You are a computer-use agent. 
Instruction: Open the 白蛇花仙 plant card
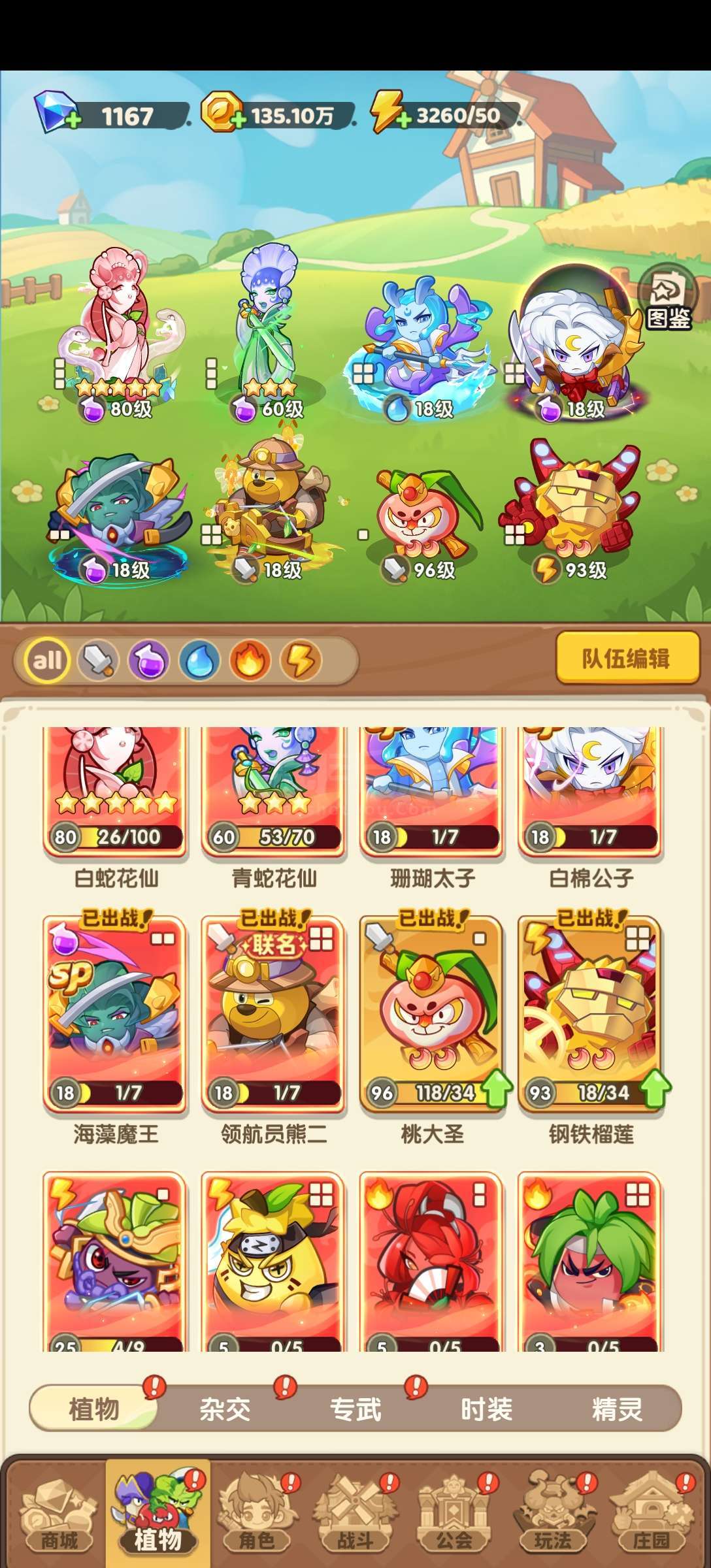[116, 791]
